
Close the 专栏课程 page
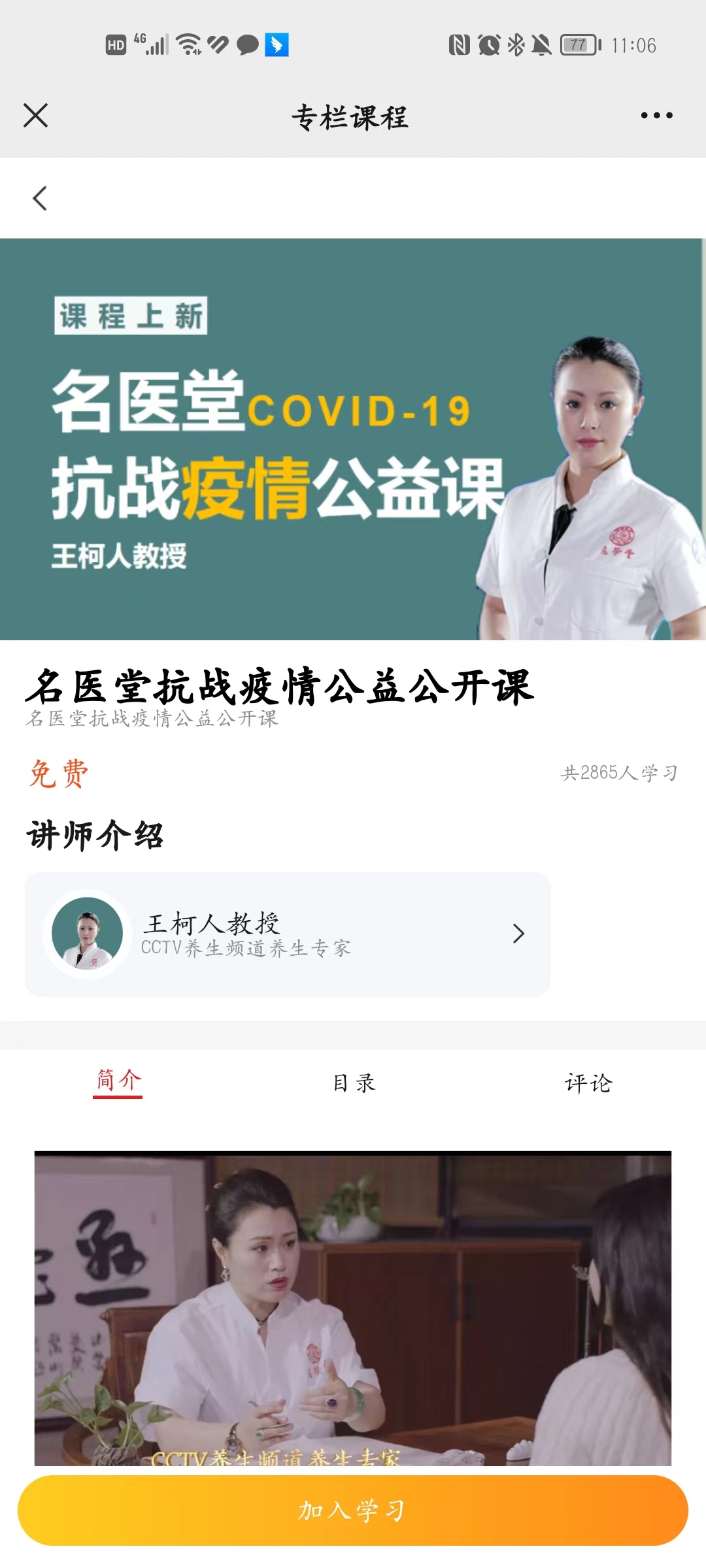[36, 116]
